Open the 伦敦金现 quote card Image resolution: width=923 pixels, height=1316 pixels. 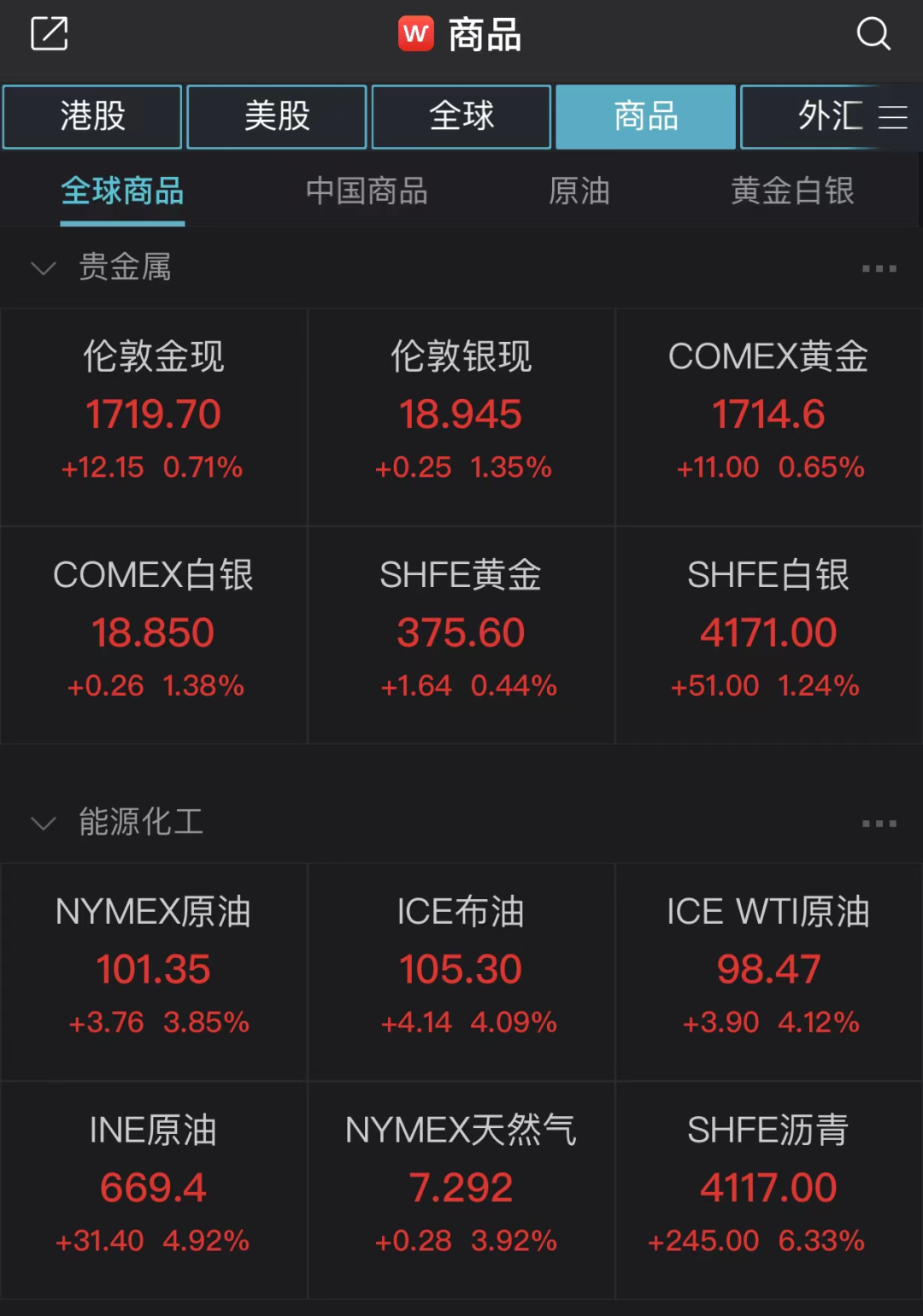point(153,415)
